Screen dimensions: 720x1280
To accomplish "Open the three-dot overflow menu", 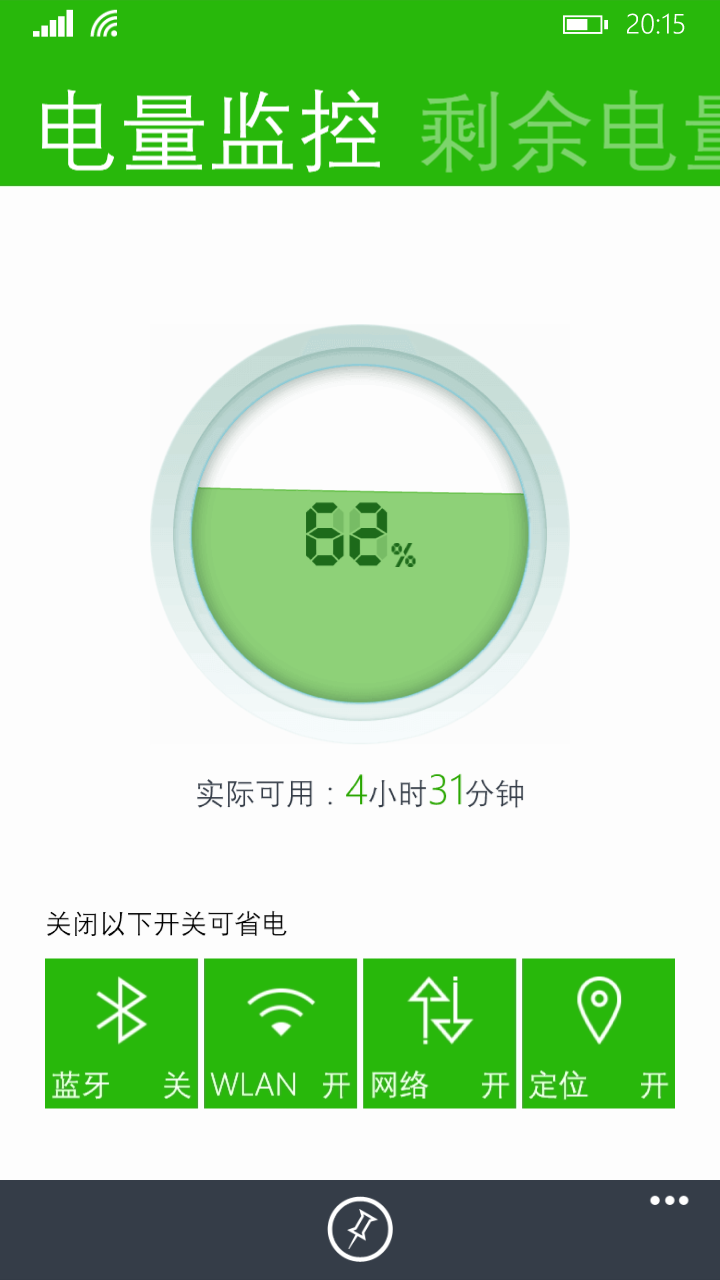I will [x=669, y=1201].
